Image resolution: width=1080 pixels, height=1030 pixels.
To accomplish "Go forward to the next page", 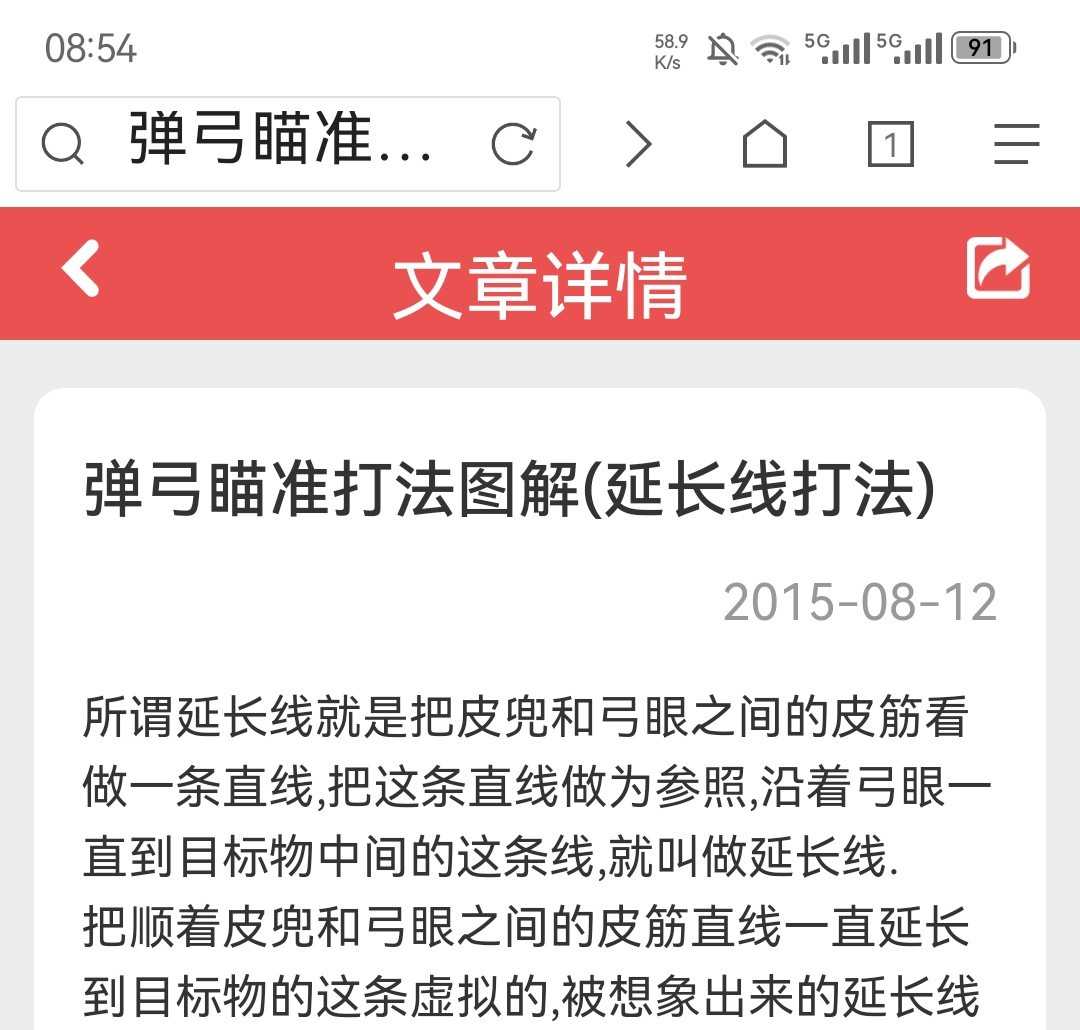I will point(638,145).
